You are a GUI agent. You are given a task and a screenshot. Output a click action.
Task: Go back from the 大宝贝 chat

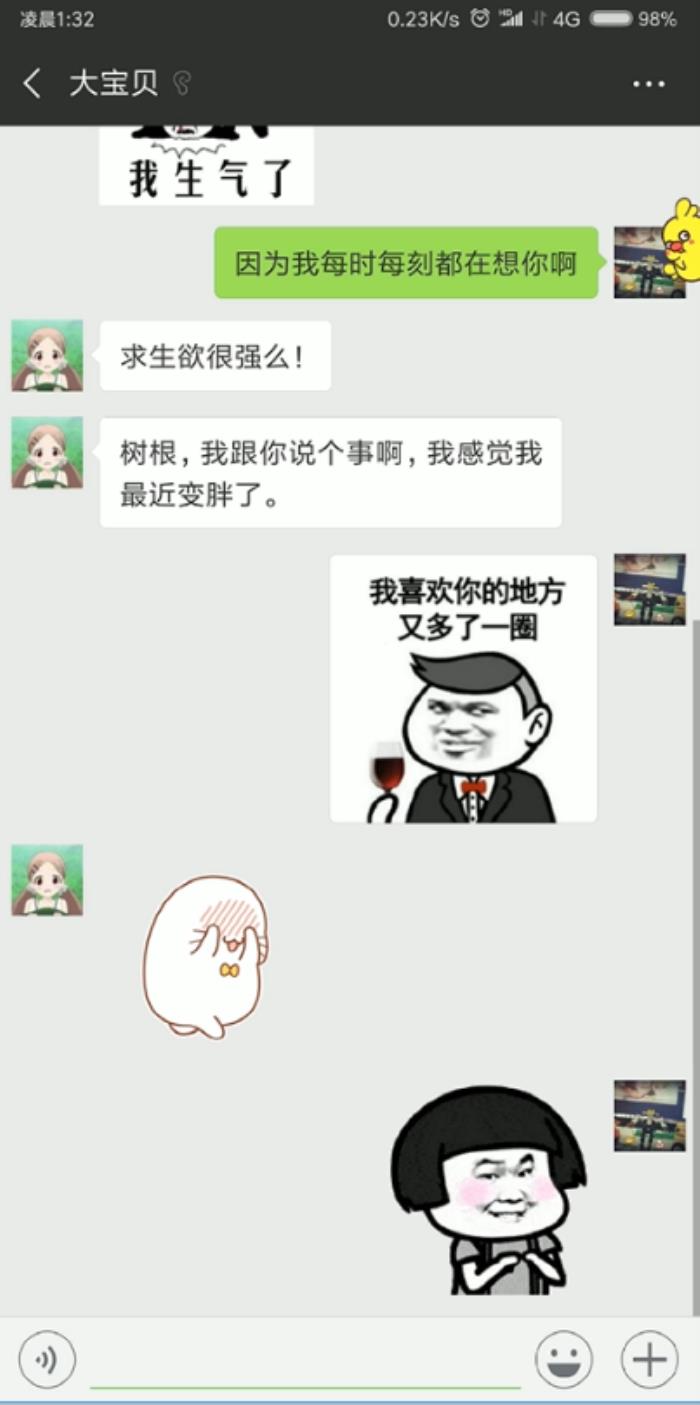click(32, 83)
